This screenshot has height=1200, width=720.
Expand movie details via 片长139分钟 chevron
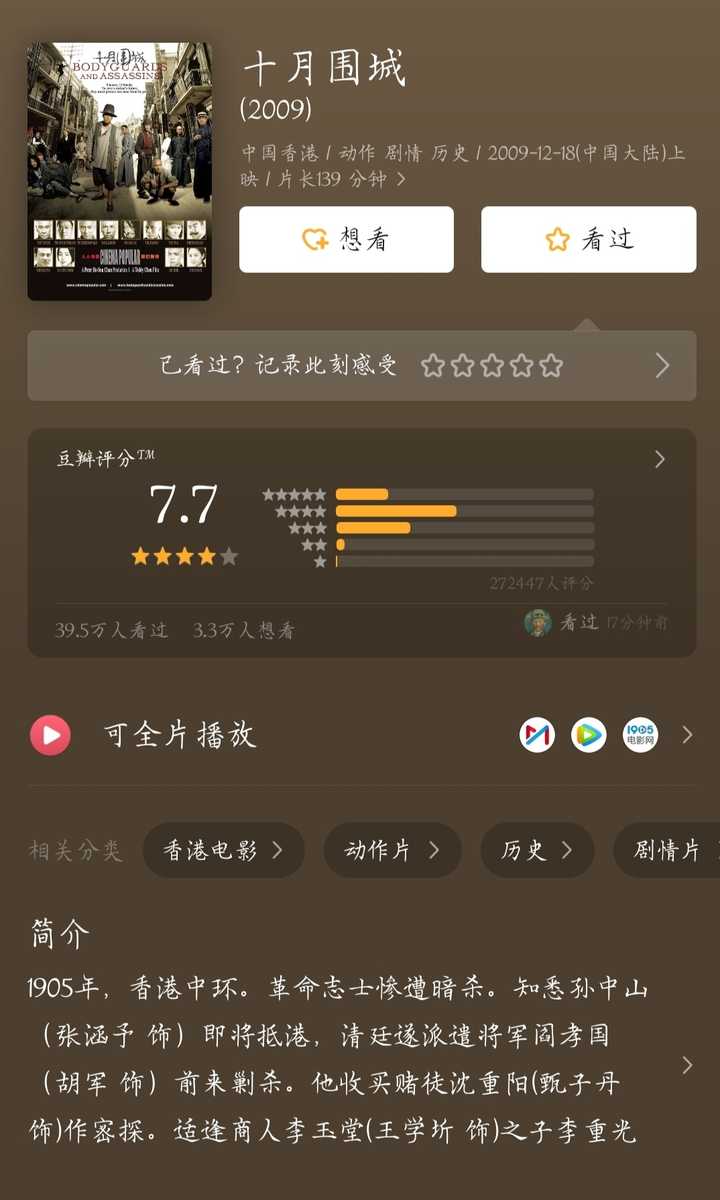[401, 179]
